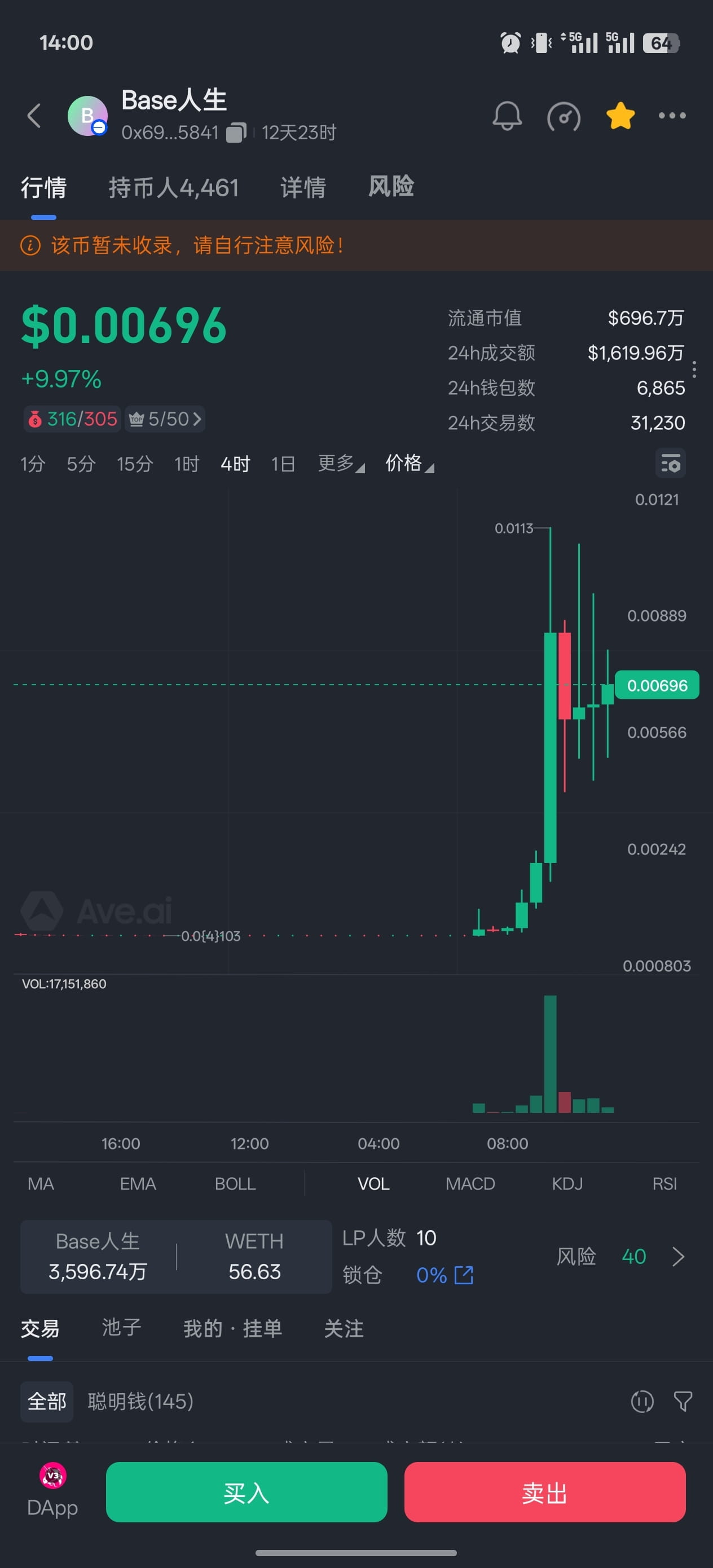Expand the 更多 interval dropdown
The width and height of the screenshot is (713, 1568).
coord(340,464)
